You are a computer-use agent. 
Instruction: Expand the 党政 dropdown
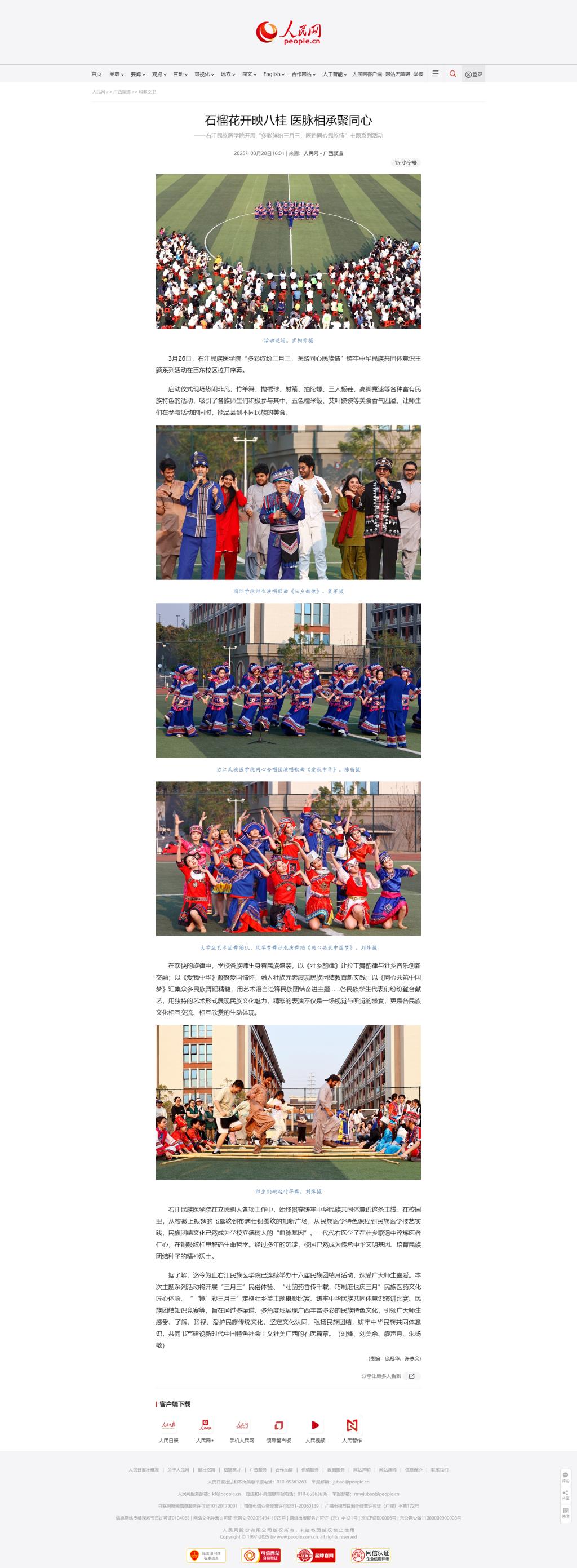click(x=116, y=74)
